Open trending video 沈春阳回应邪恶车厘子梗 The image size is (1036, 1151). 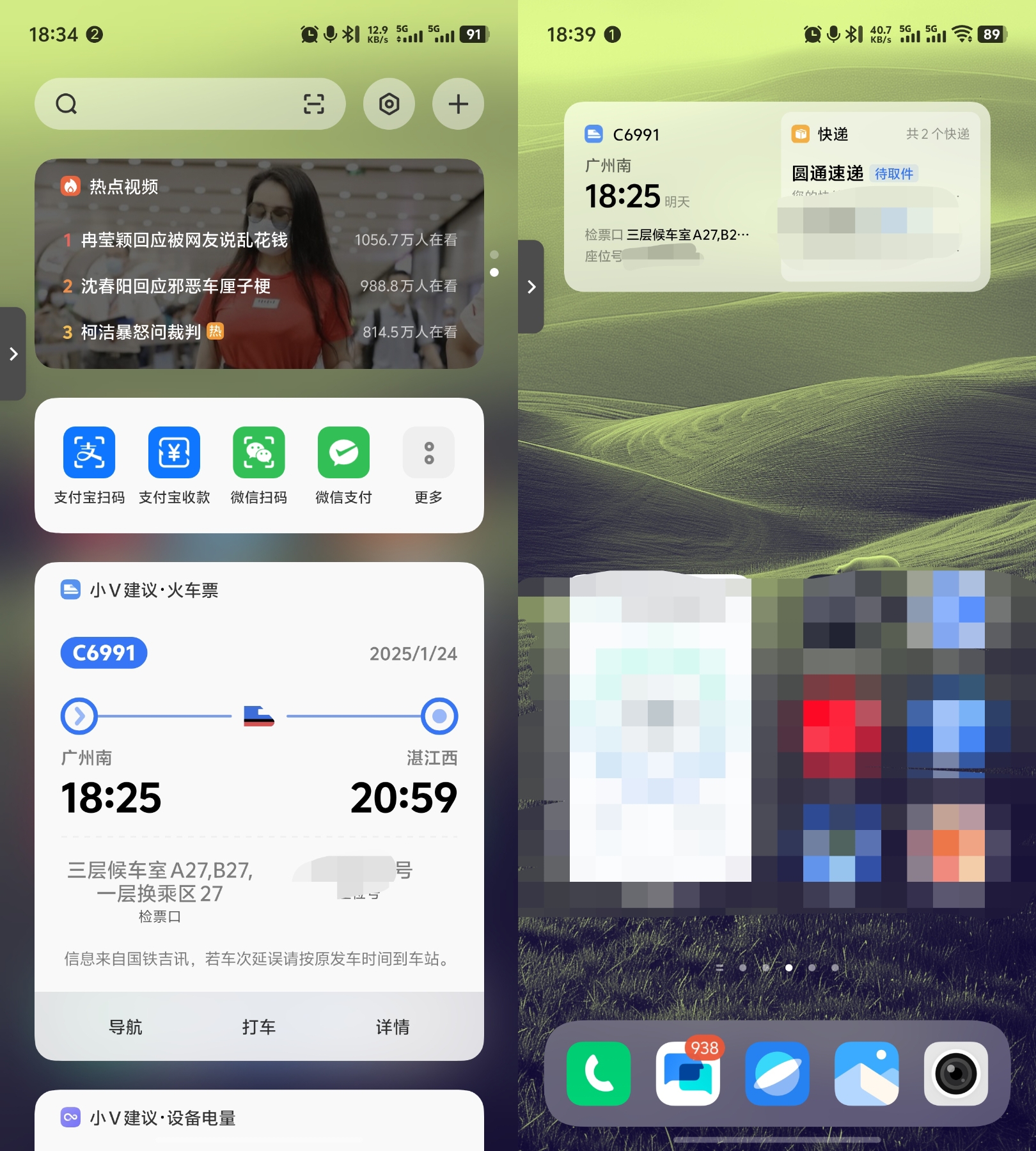point(176,286)
